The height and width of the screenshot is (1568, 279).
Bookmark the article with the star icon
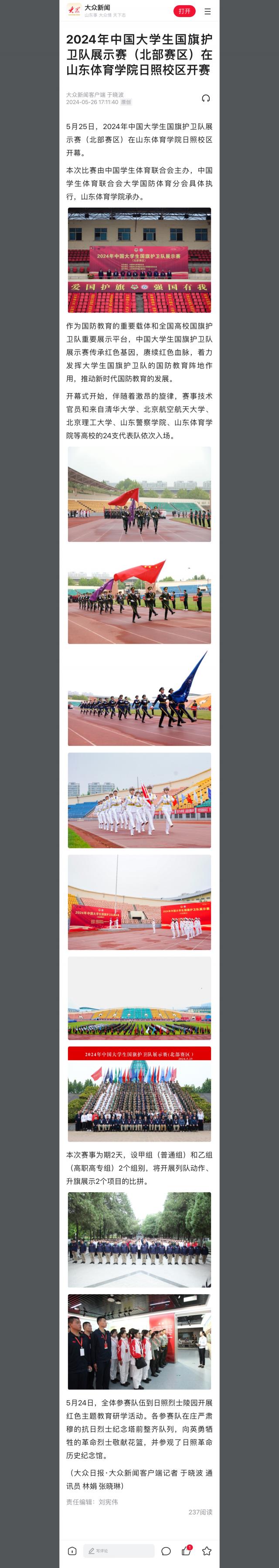(207, 1551)
